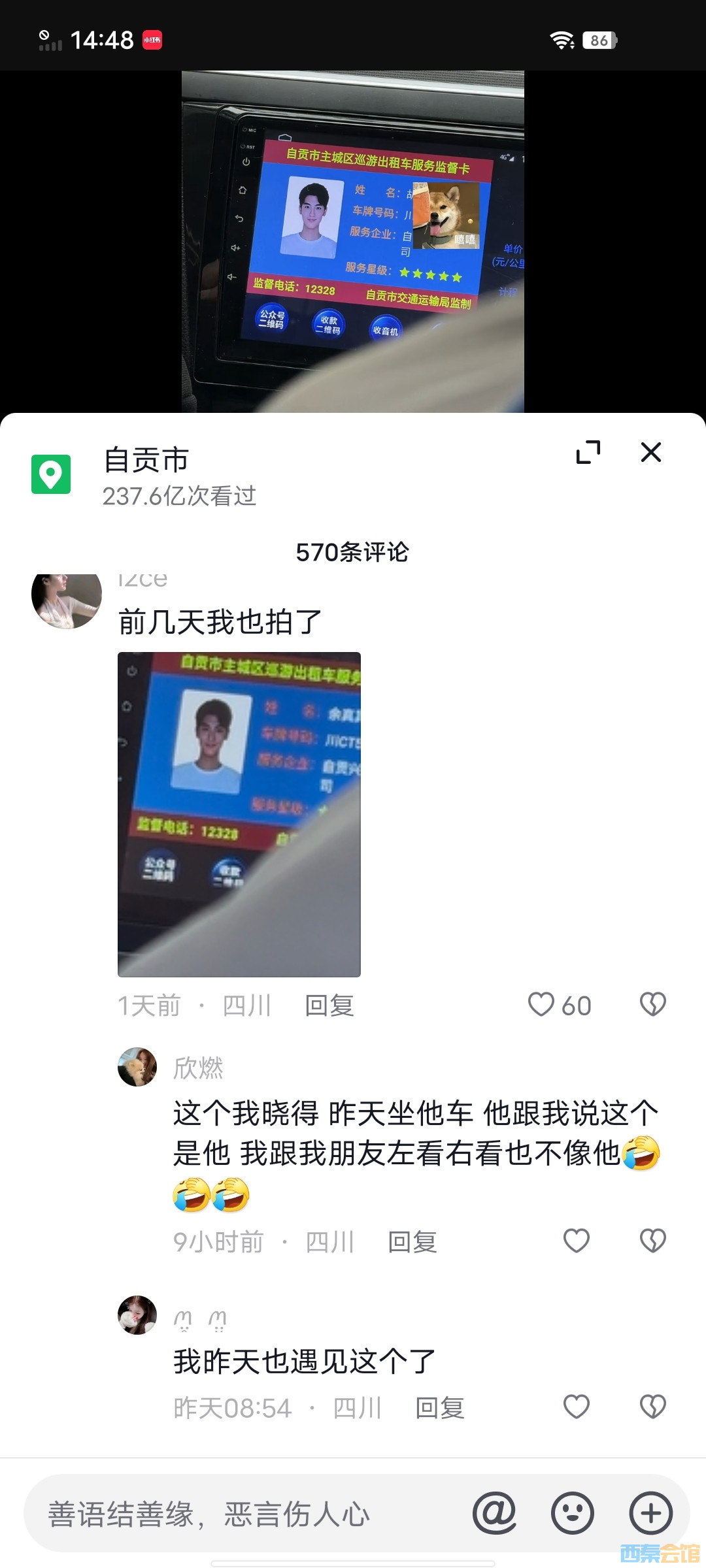Viewport: 706px width, 1568px height.
Task: Dislike the comment 我昨天也遇见这个了
Action: coord(652,1407)
